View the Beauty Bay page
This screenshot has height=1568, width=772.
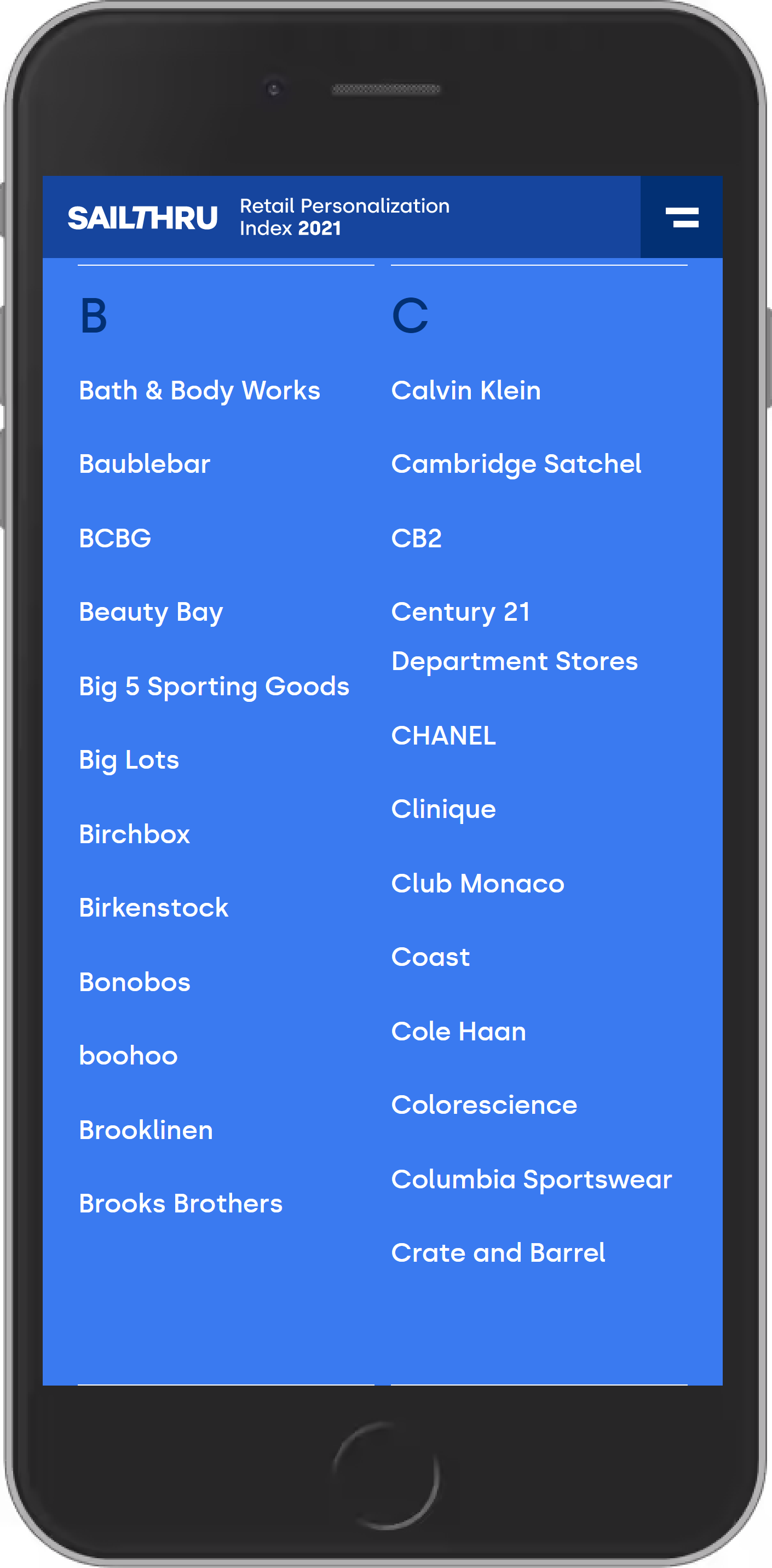click(151, 613)
